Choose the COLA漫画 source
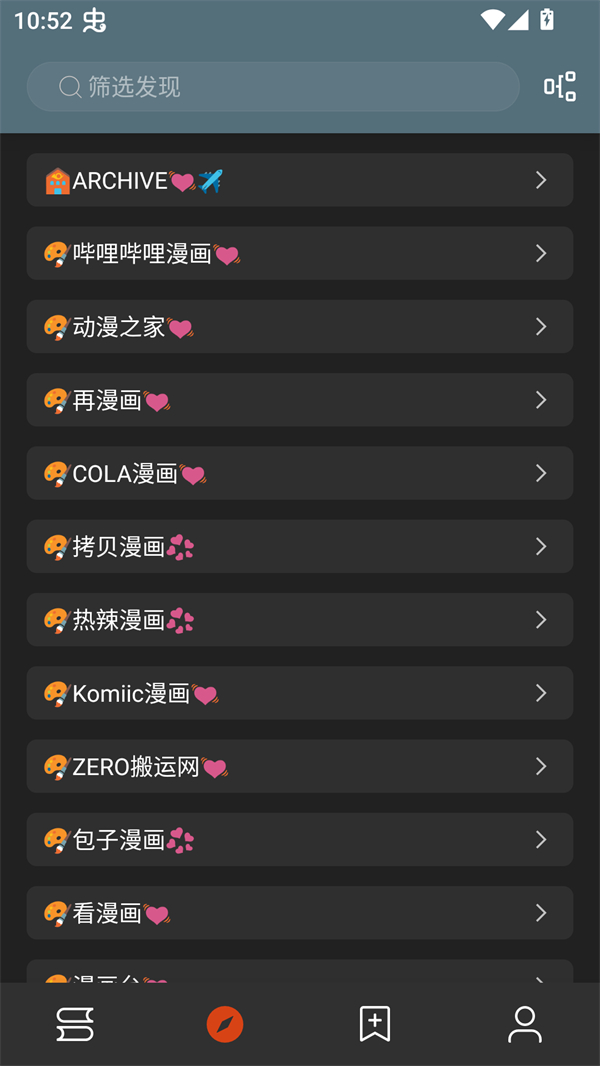Screen dimensions: 600x1066 point(300,473)
